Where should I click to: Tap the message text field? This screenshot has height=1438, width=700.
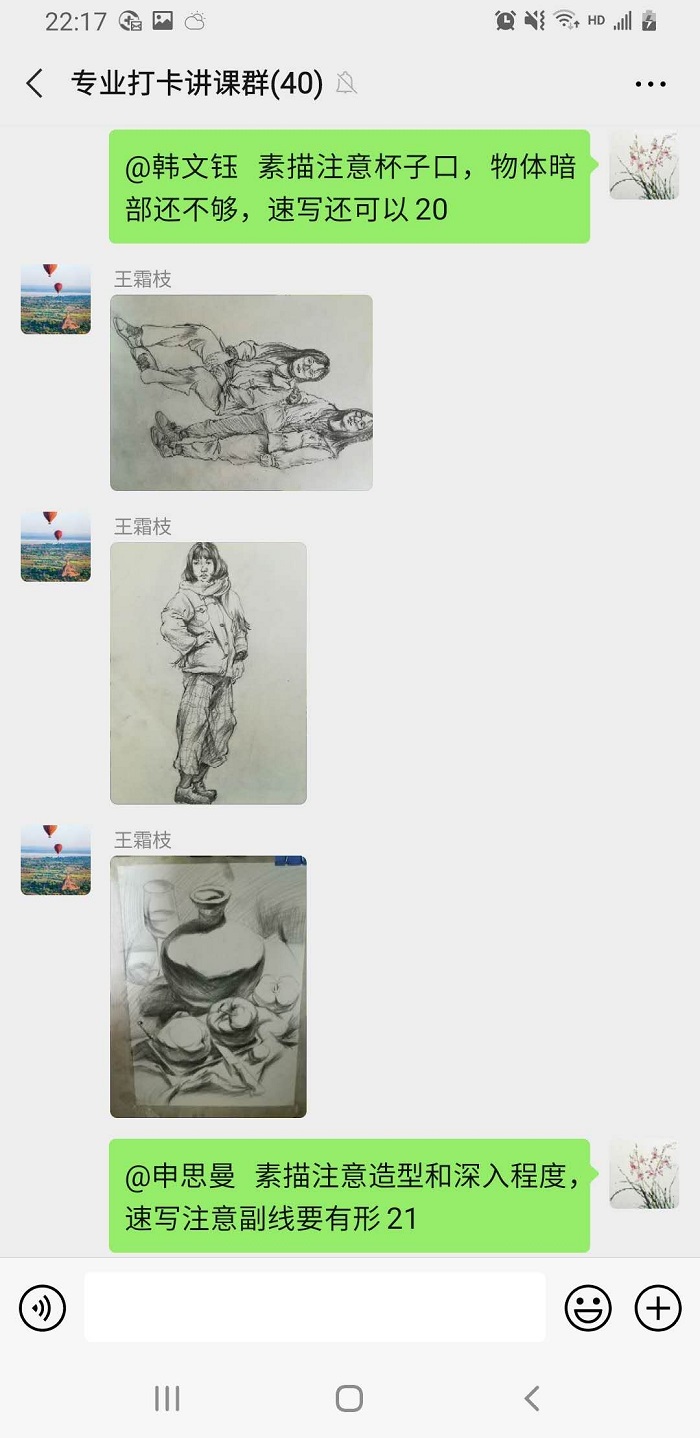pos(314,1307)
